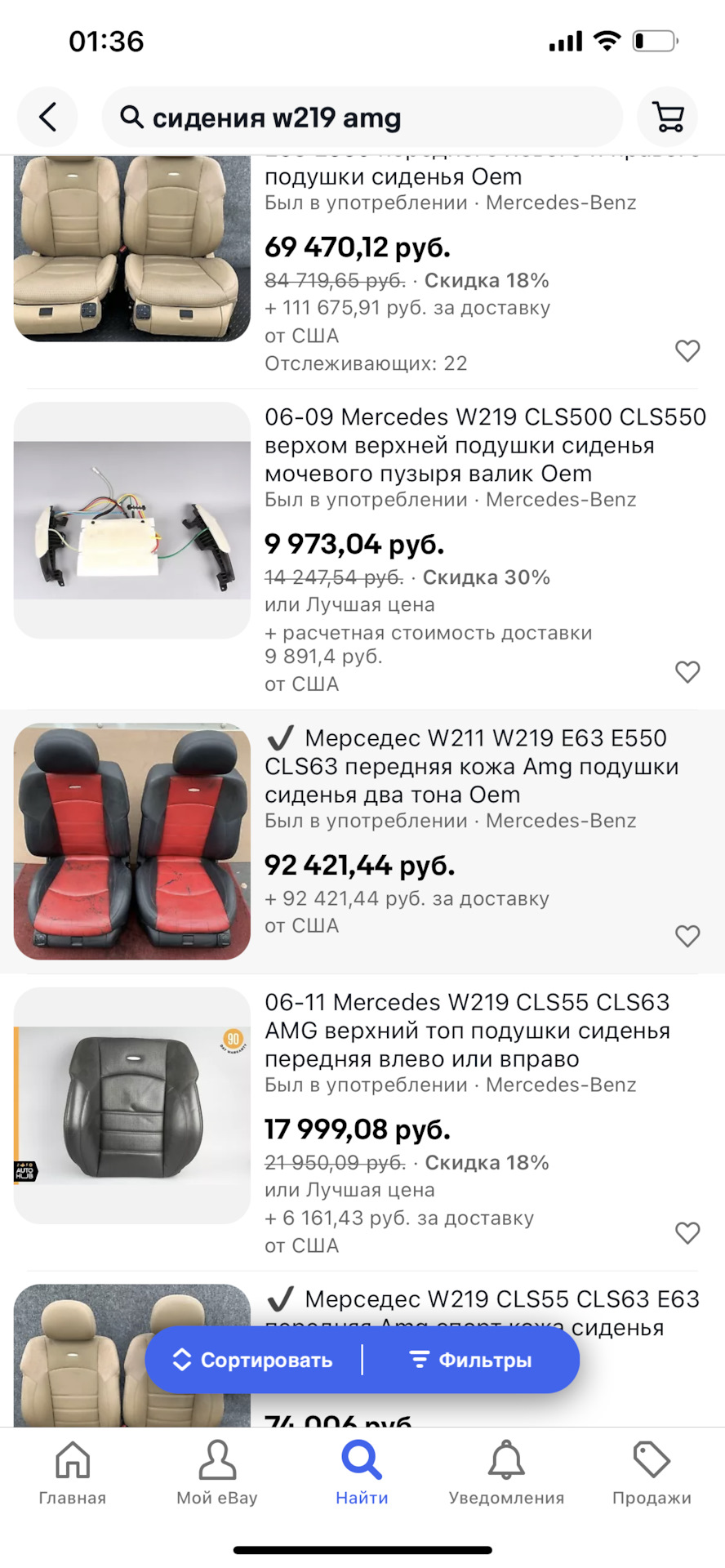
Task: Switch to the Главная tab
Action: tap(73, 1473)
